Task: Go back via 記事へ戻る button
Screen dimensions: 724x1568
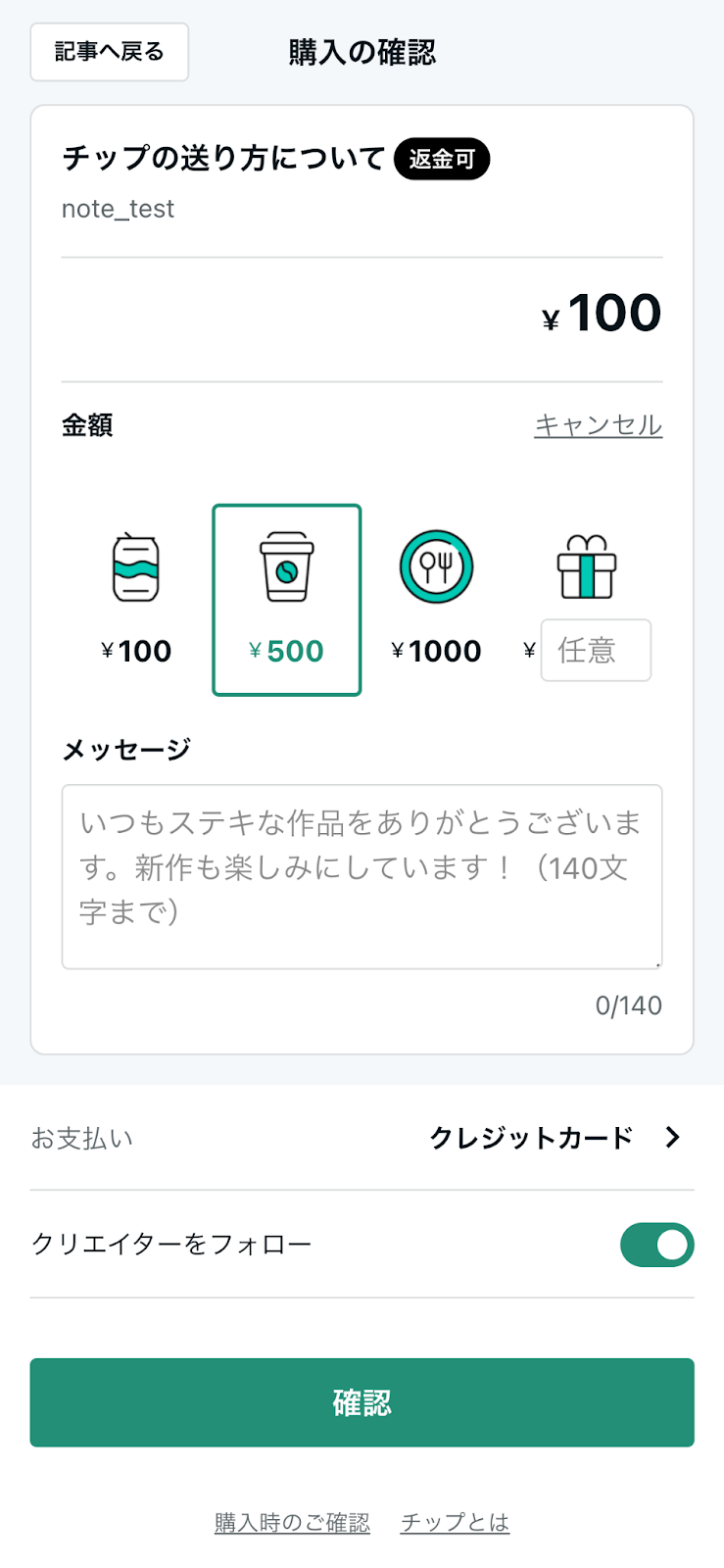Action: 109,52
